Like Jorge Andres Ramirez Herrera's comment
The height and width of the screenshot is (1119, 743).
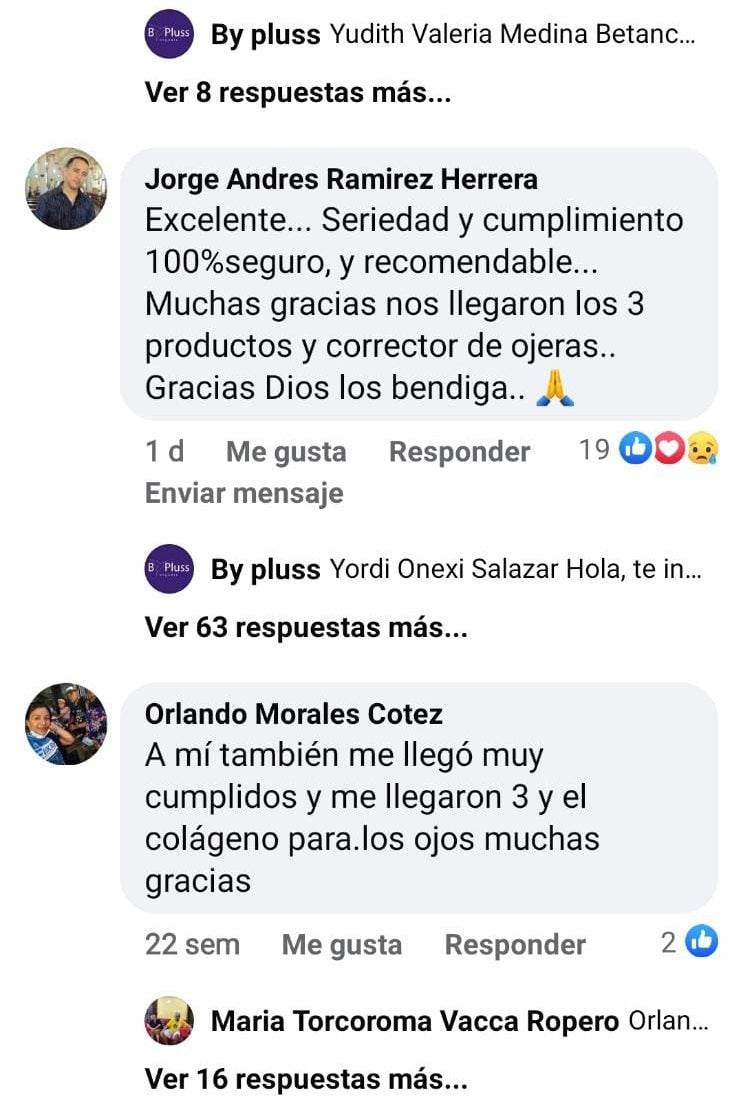coord(286,452)
